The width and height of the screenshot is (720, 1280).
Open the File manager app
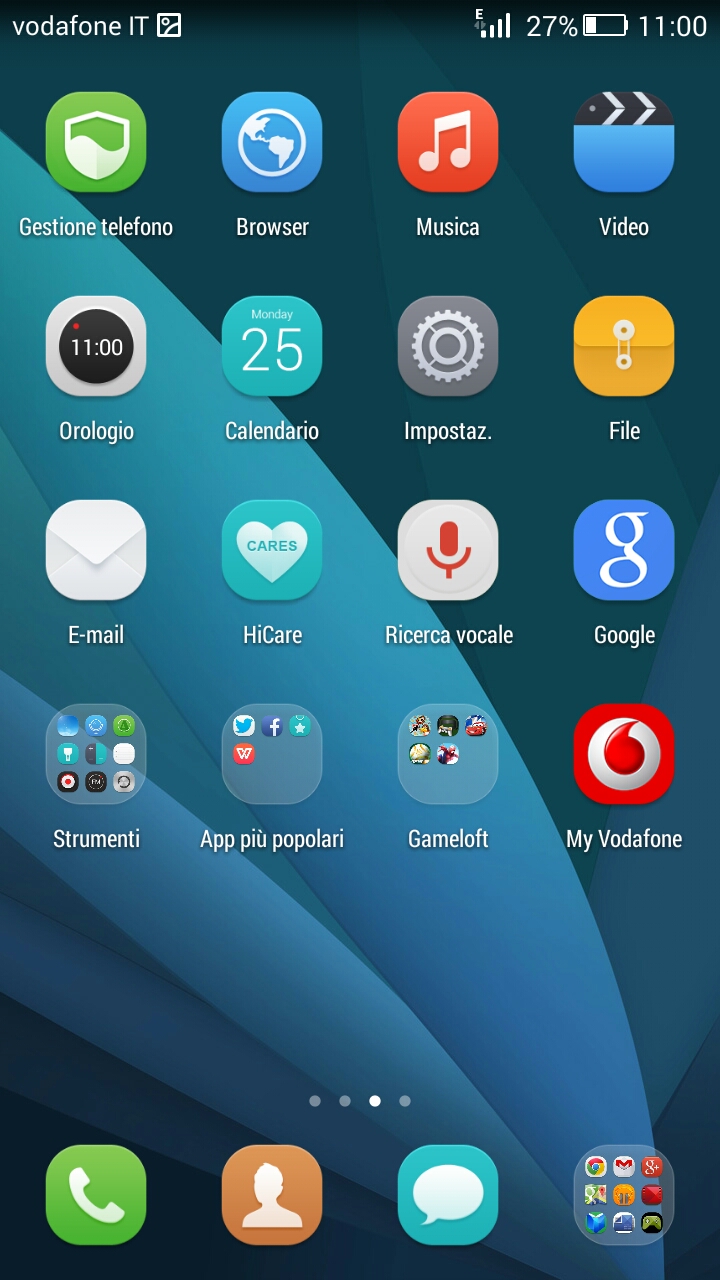(x=624, y=347)
